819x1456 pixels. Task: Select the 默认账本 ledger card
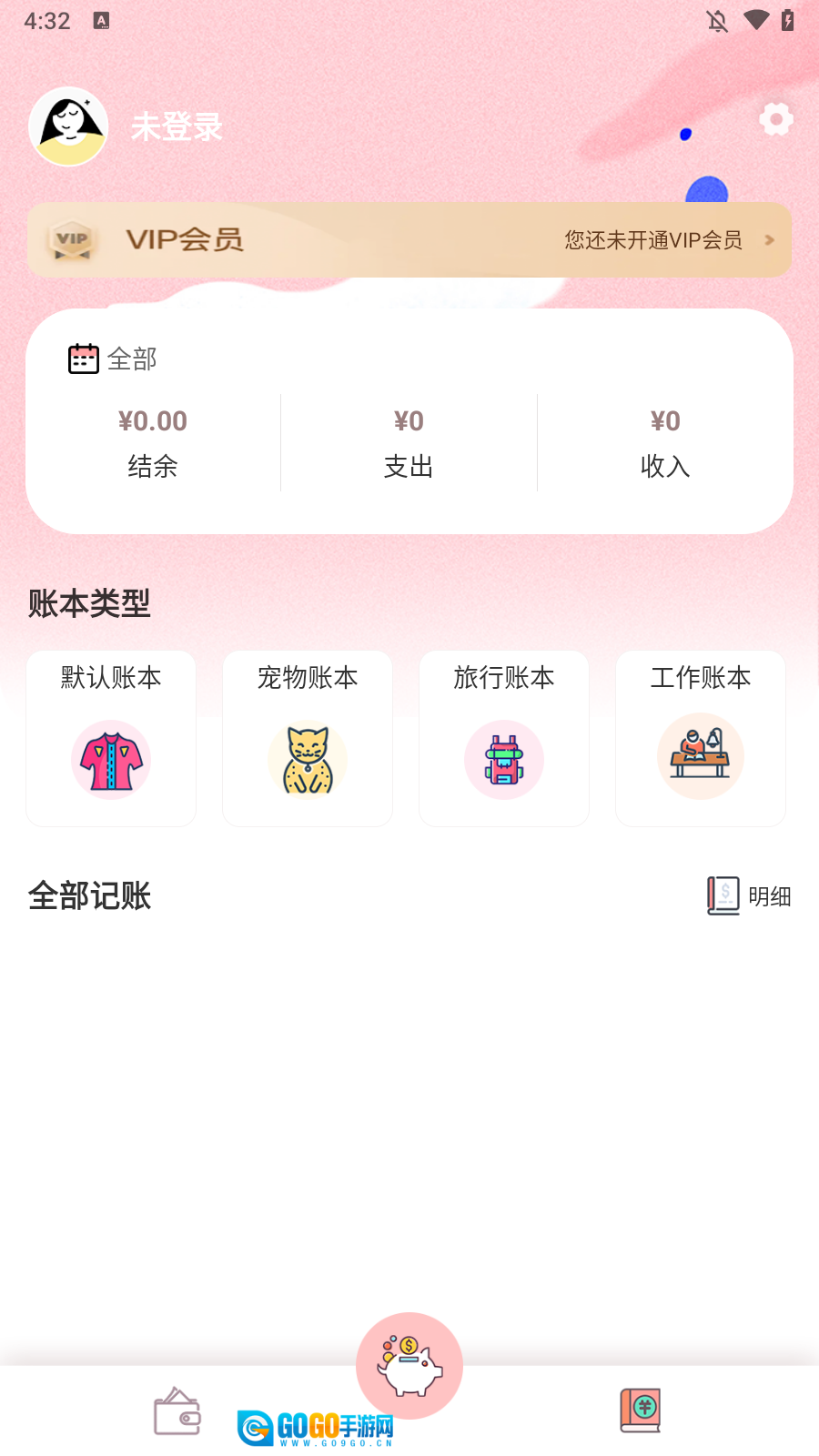click(111, 738)
